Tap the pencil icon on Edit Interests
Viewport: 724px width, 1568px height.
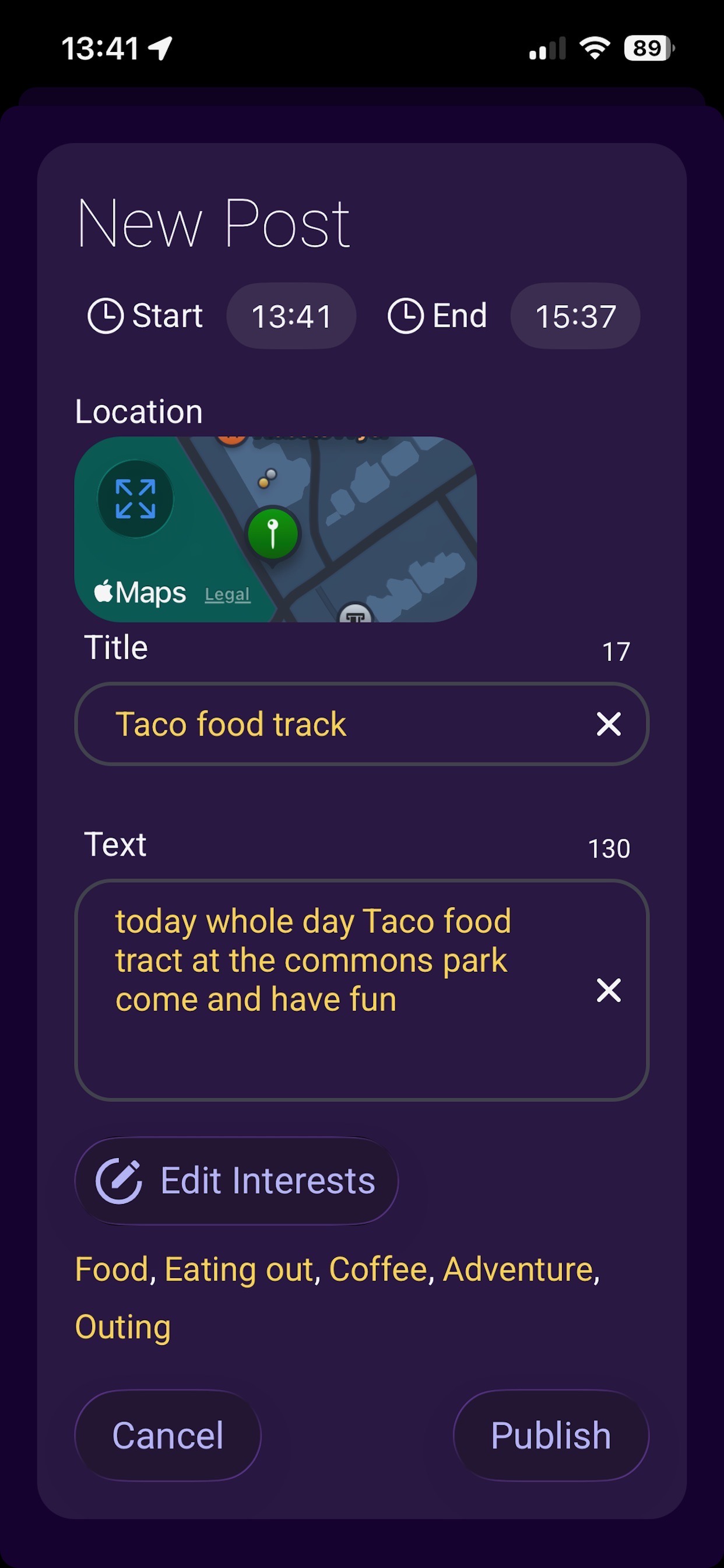point(120,1179)
